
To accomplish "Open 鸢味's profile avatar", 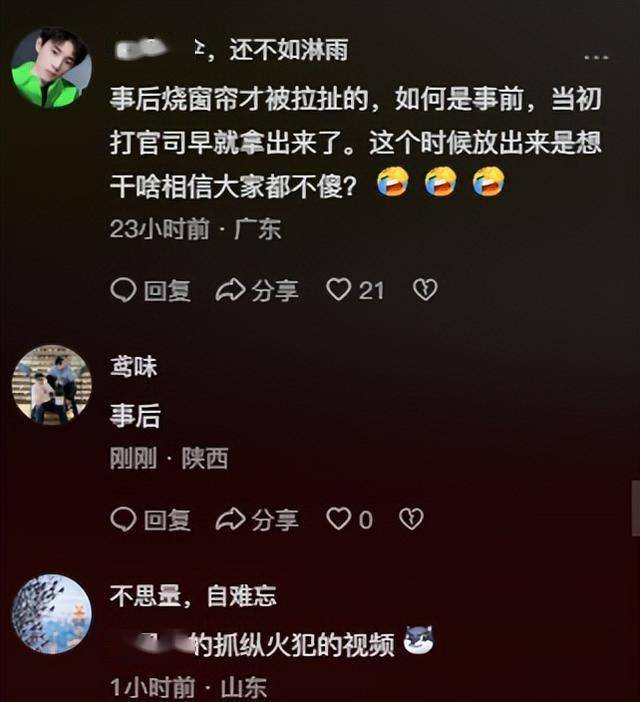I will pos(51,385).
